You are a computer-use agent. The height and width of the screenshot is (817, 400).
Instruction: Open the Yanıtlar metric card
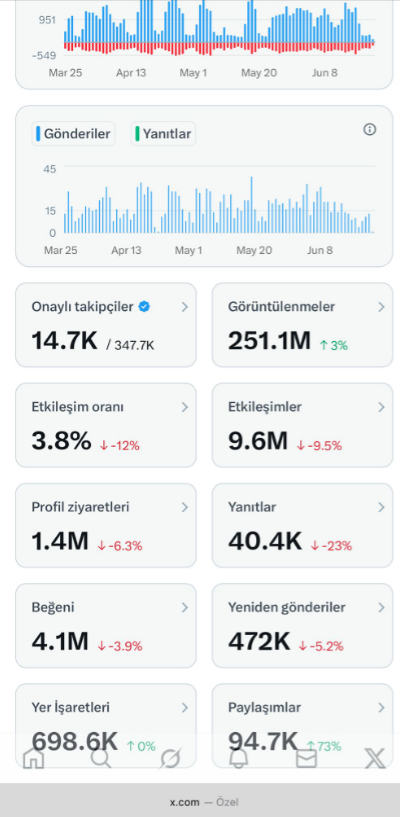[302, 525]
